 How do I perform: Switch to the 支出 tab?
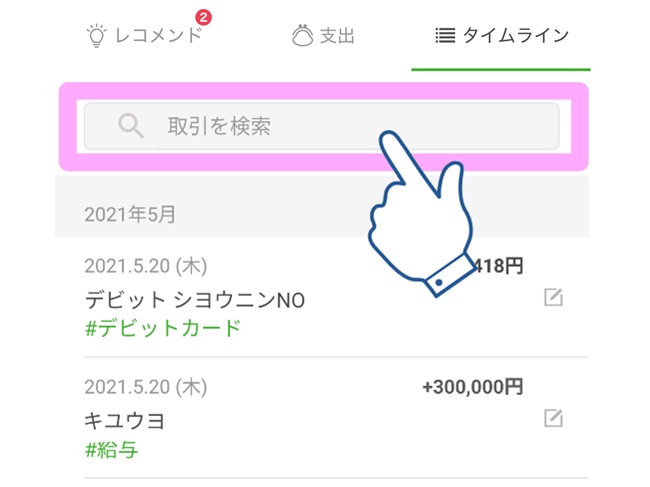(322, 37)
